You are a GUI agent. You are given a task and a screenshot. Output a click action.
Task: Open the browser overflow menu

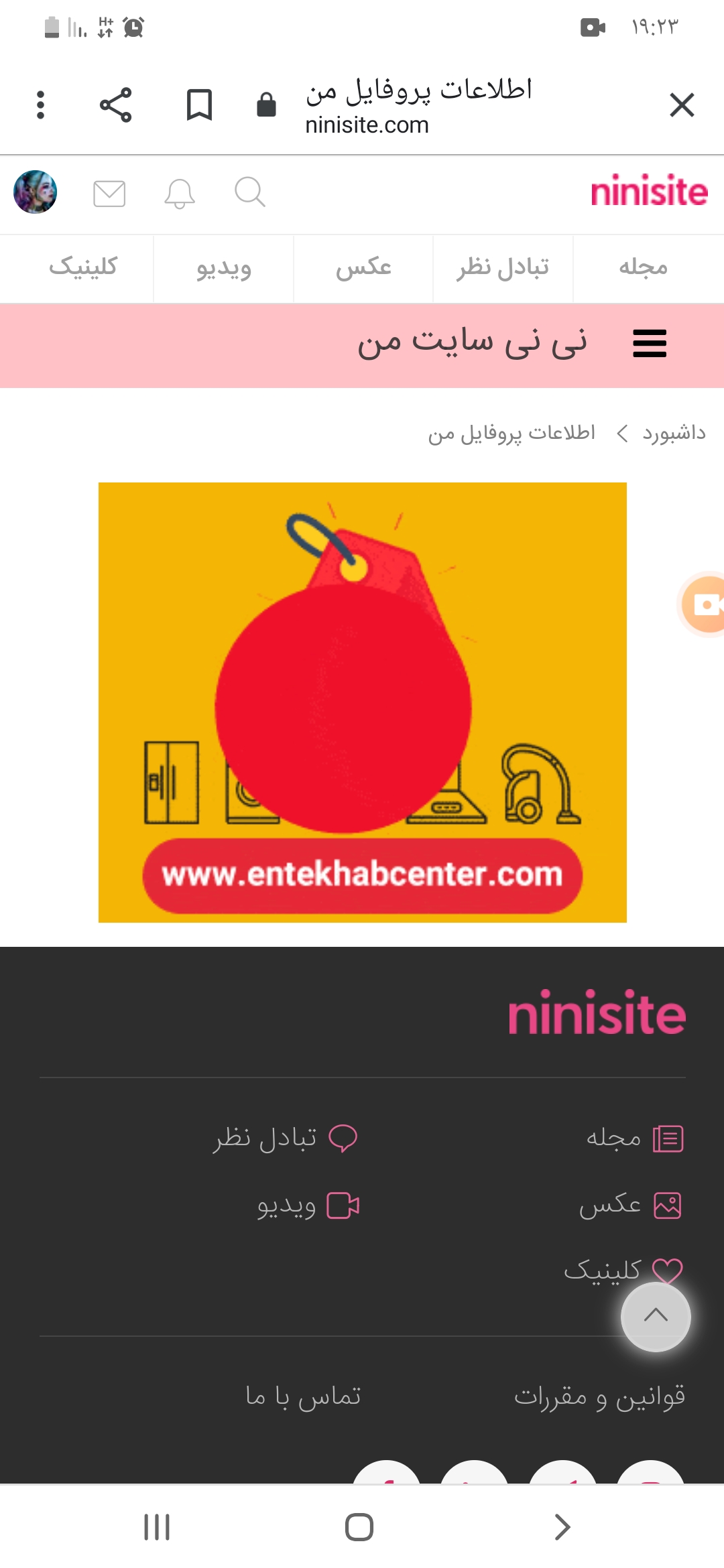(x=41, y=105)
